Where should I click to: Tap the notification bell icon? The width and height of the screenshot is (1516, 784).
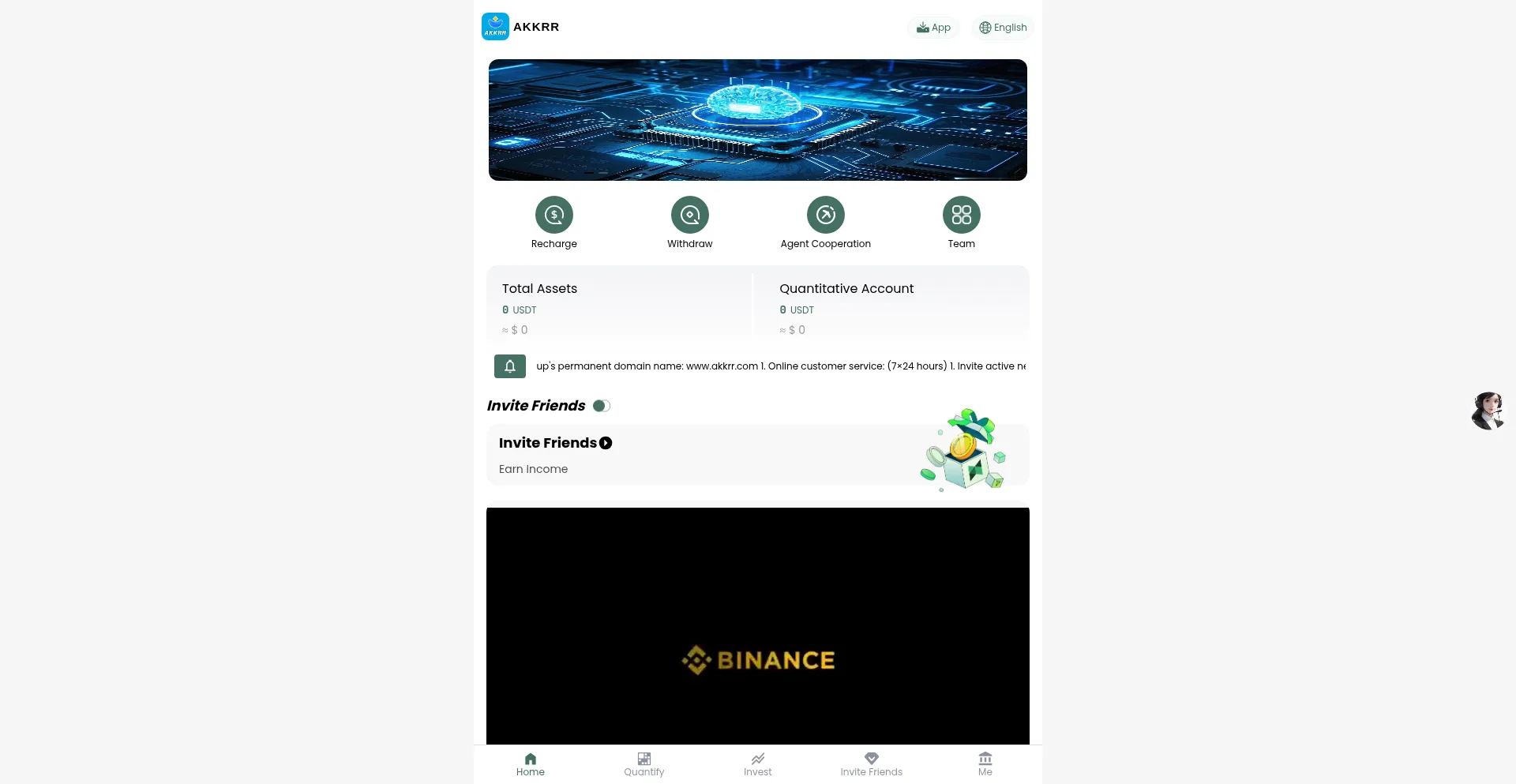tap(510, 366)
